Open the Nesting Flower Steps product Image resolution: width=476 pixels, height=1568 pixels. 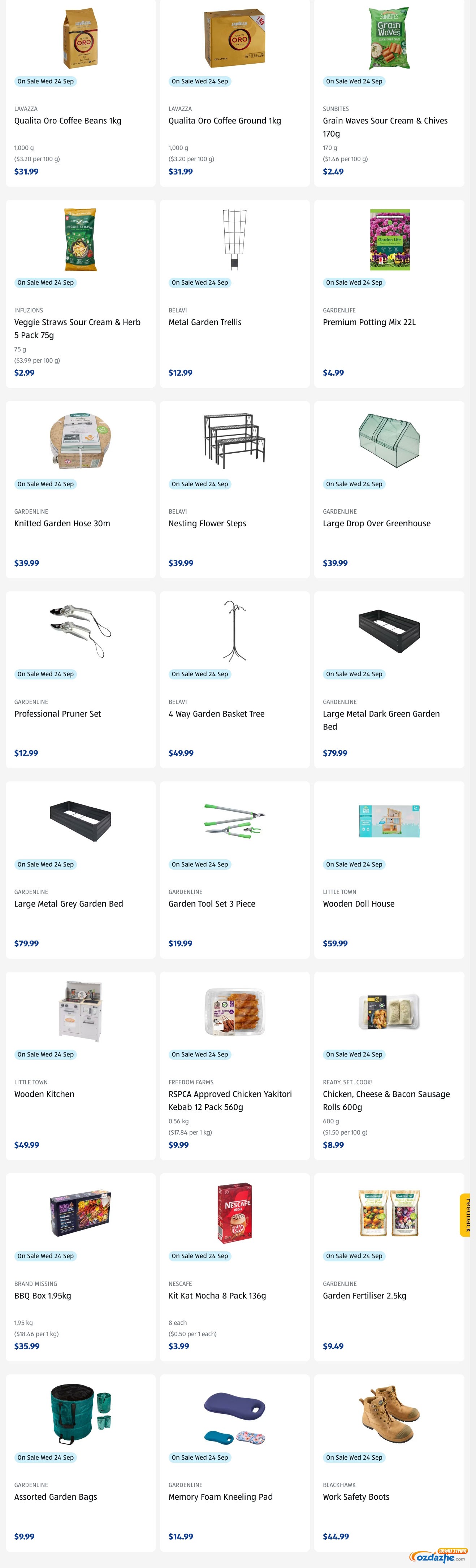207,523
